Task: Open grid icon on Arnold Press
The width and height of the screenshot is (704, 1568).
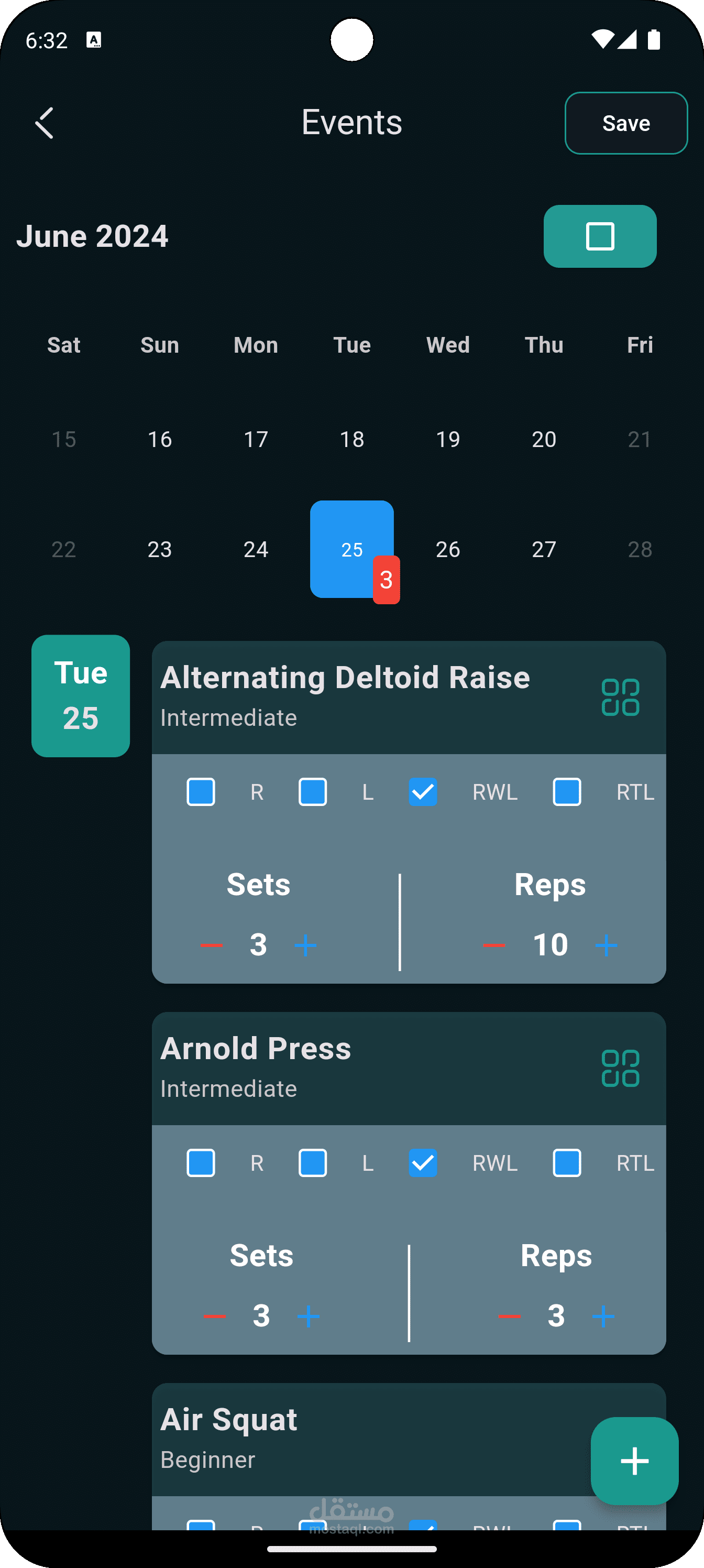Action: (620, 1068)
